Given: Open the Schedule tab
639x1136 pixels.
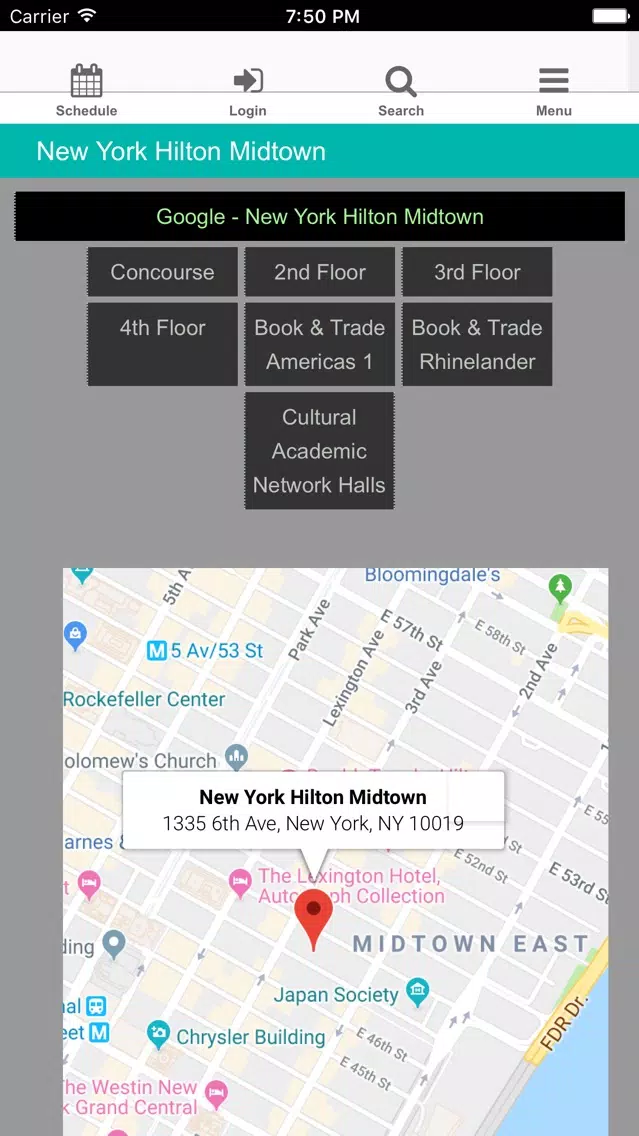Looking at the screenshot, I should pos(86,91).
